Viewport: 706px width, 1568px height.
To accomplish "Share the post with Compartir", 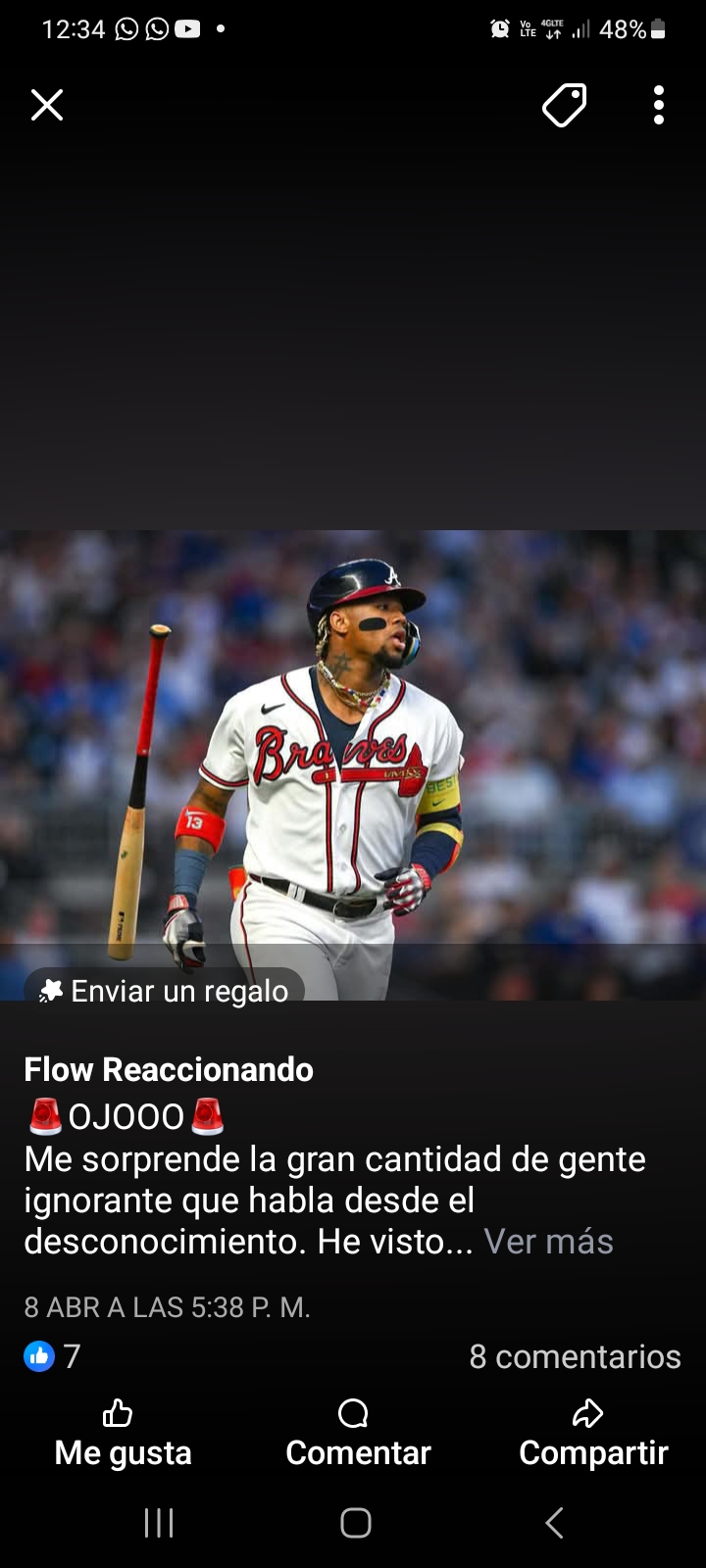I will click(593, 1434).
